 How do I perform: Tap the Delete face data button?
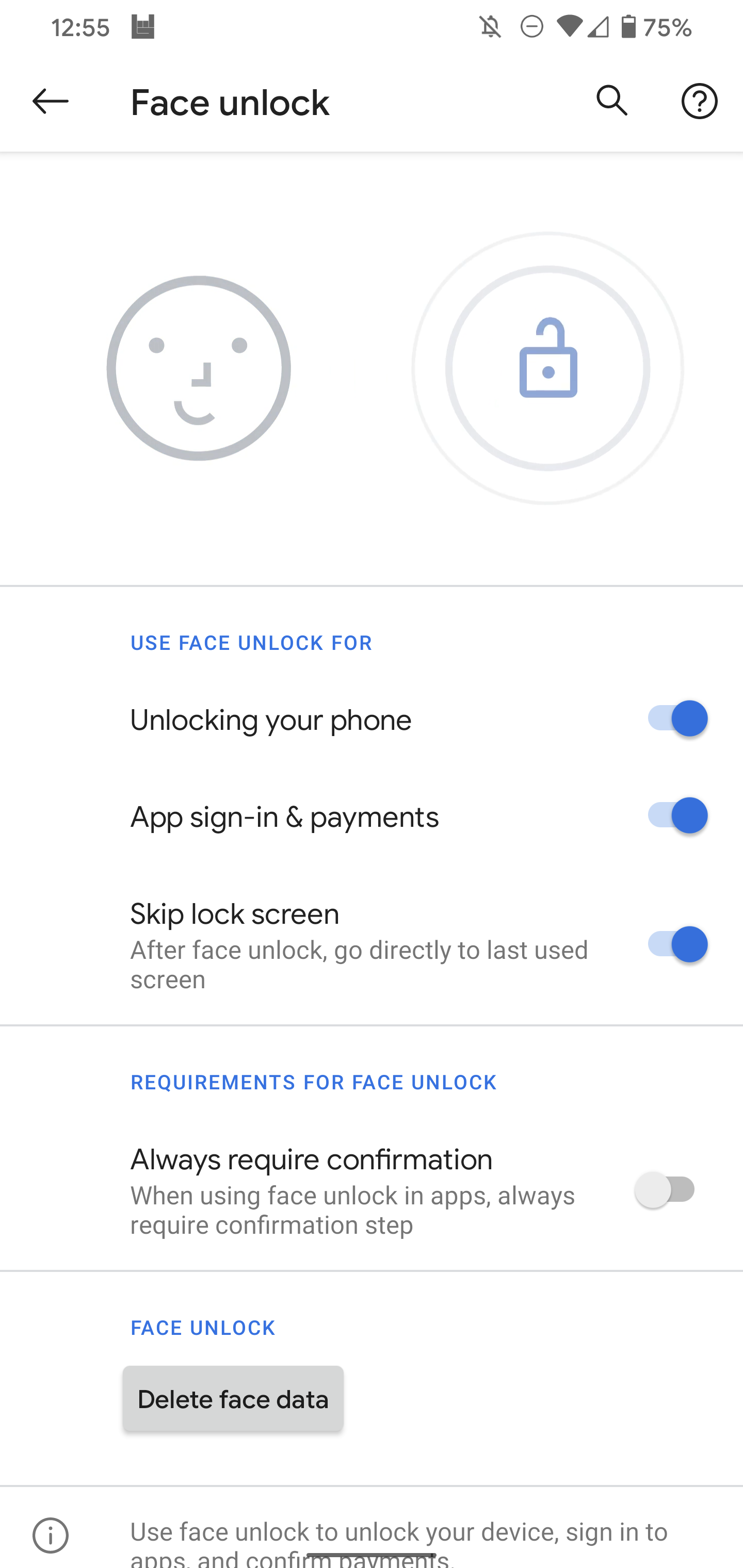point(233,1399)
